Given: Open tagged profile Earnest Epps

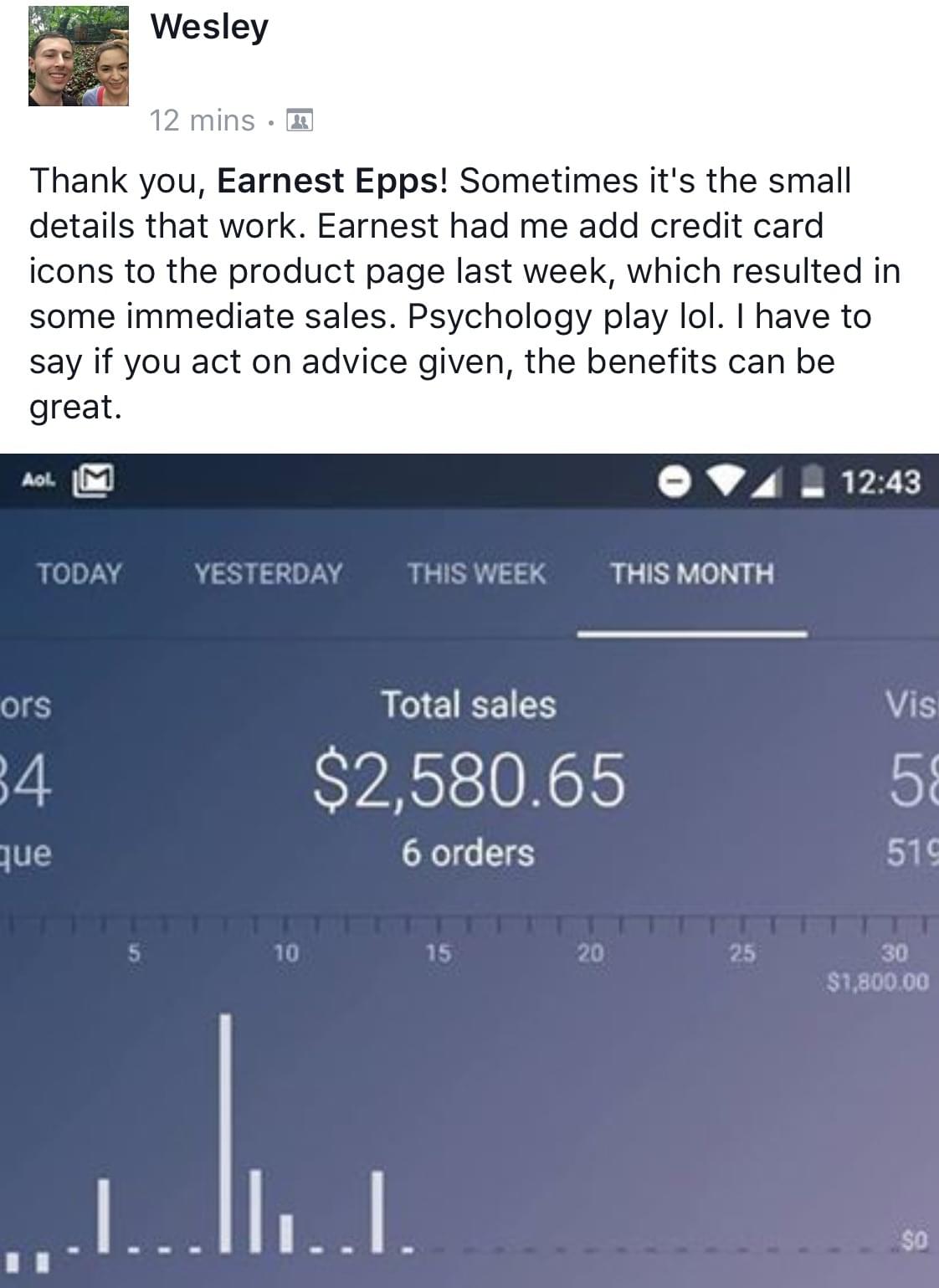Looking at the screenshot, I should (x=328, y=181).
